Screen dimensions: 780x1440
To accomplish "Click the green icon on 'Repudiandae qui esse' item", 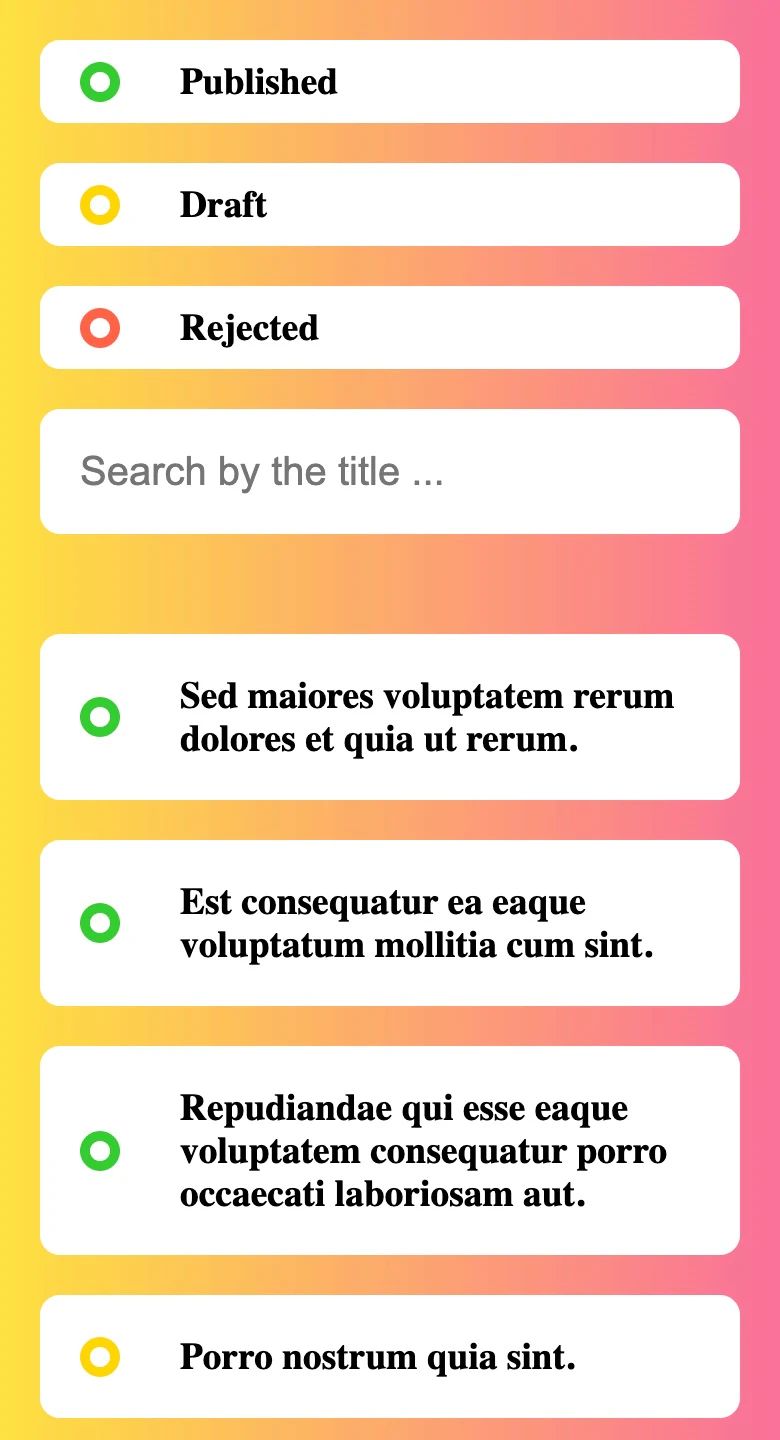I will coord(99,1150).
